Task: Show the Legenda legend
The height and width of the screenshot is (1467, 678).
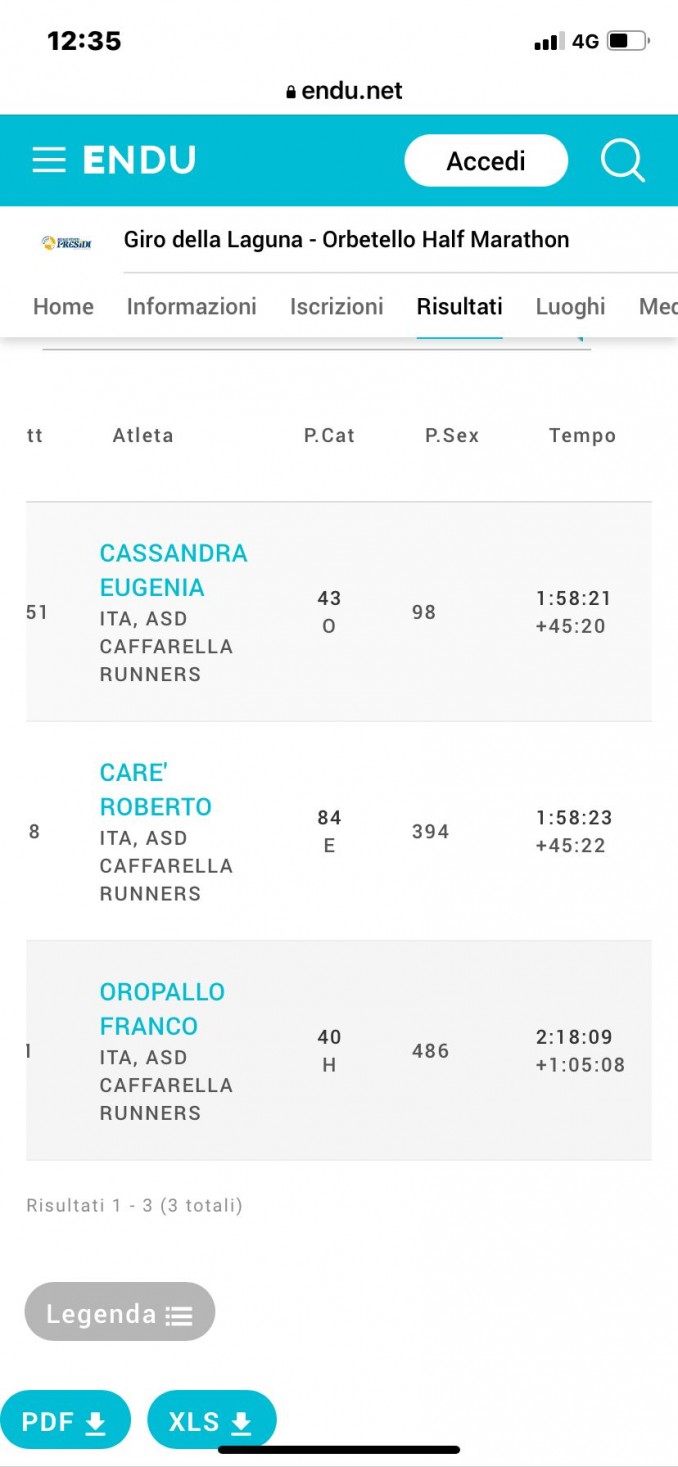Action: (120, 1313)
